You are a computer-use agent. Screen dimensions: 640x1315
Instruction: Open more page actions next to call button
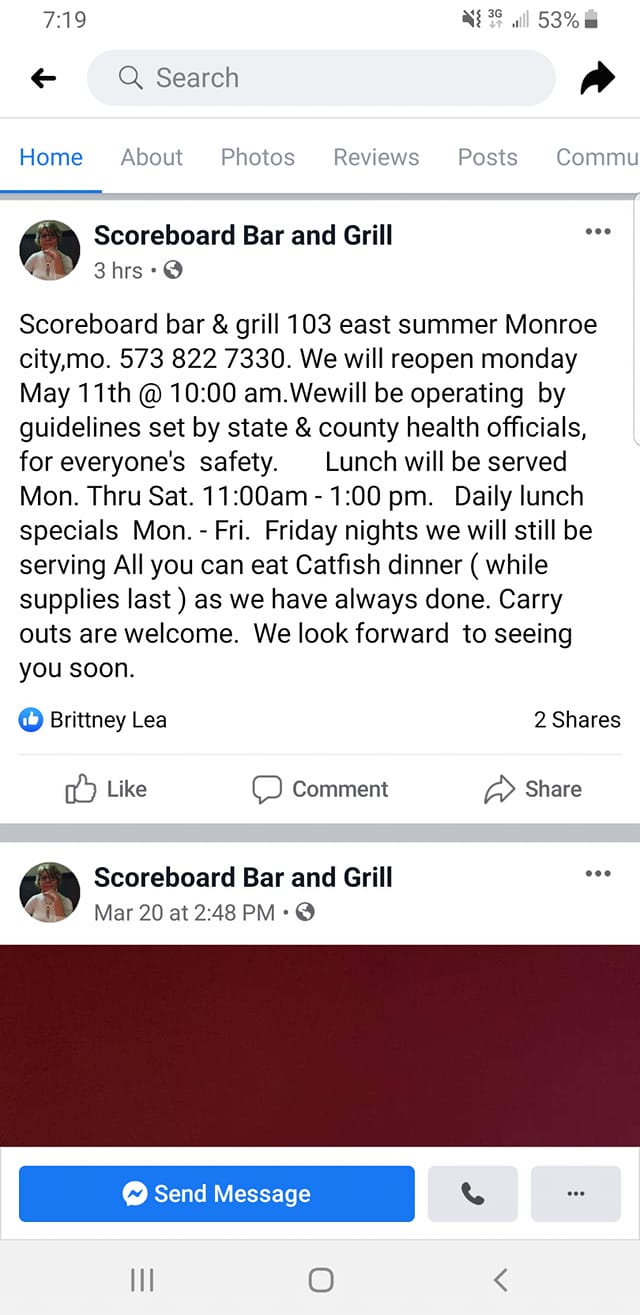click(x=575, y=1194)
